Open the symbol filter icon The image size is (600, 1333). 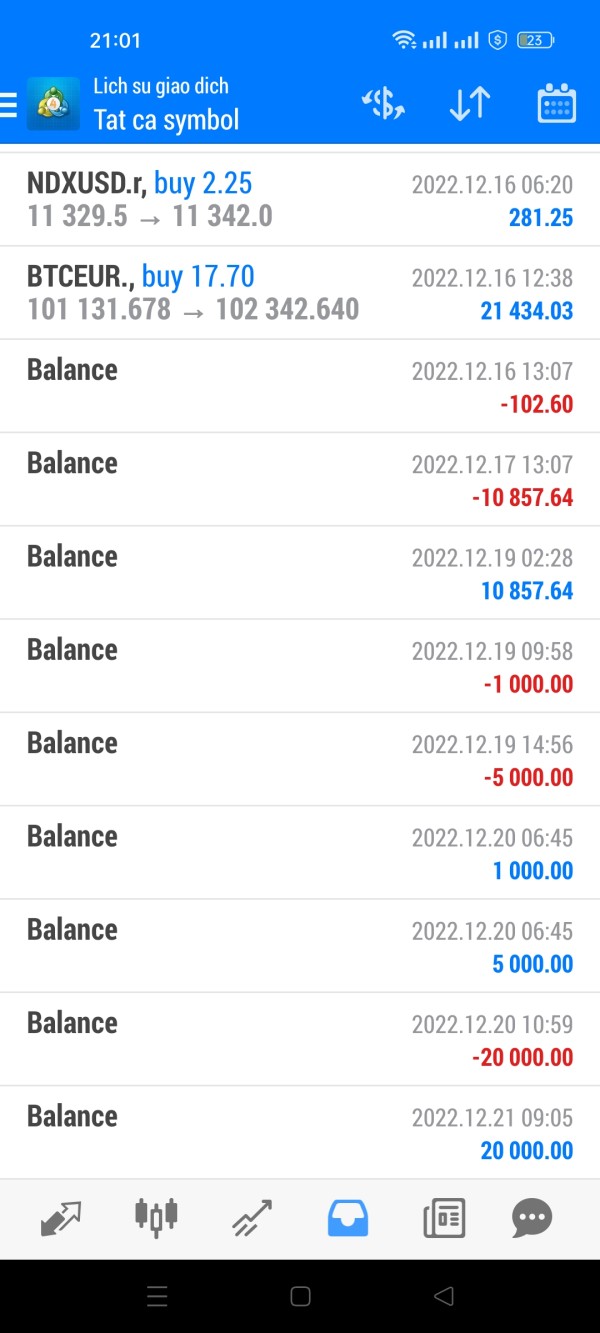pos(383,104)
